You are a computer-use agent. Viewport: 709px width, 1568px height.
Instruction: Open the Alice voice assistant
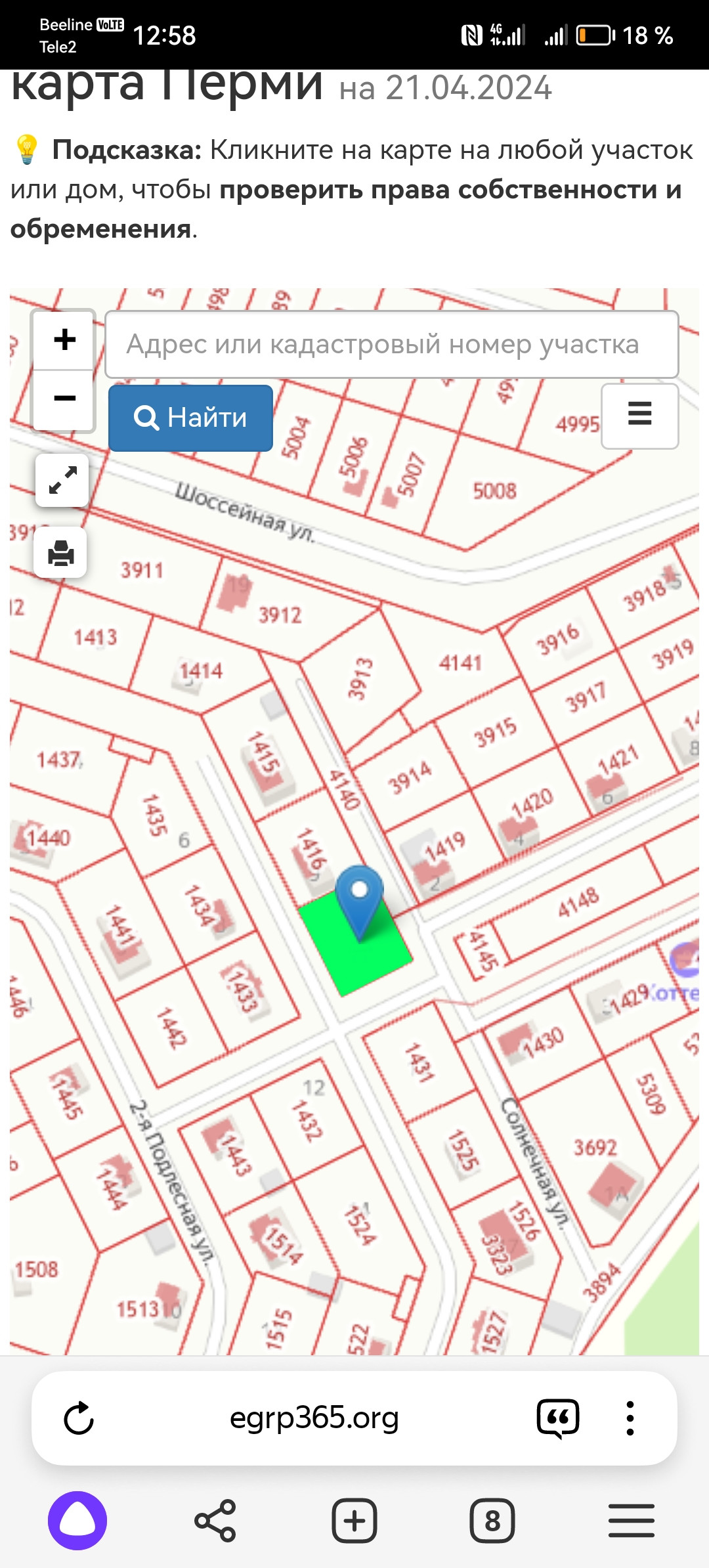77,1521
